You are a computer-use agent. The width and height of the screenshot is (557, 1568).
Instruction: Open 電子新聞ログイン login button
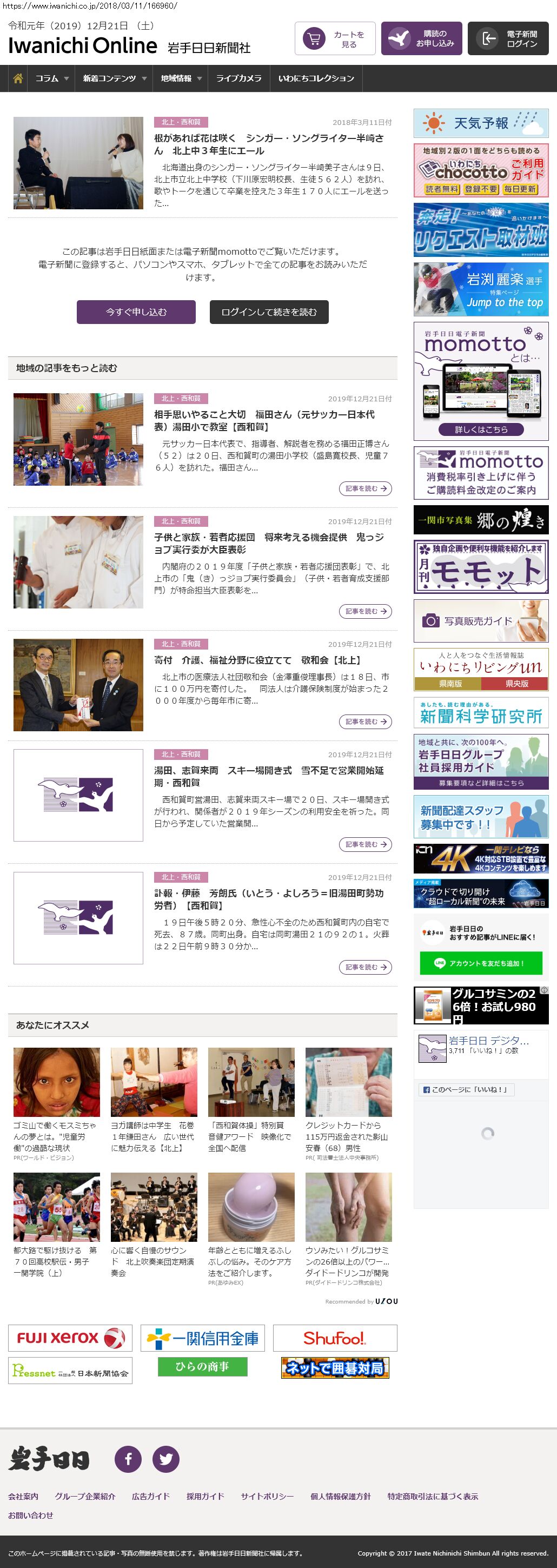click(x=508, y=39)
